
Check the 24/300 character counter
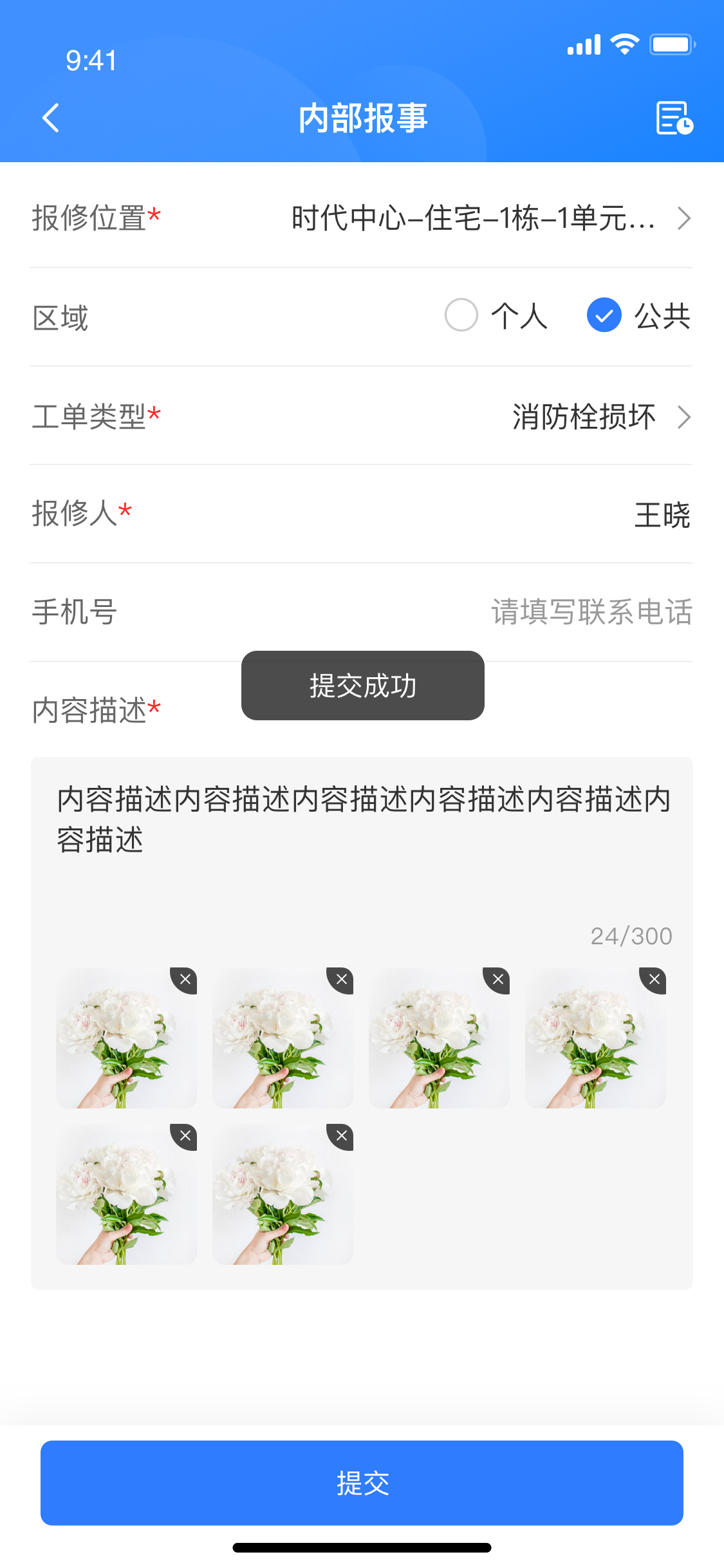tap(630, 936)
